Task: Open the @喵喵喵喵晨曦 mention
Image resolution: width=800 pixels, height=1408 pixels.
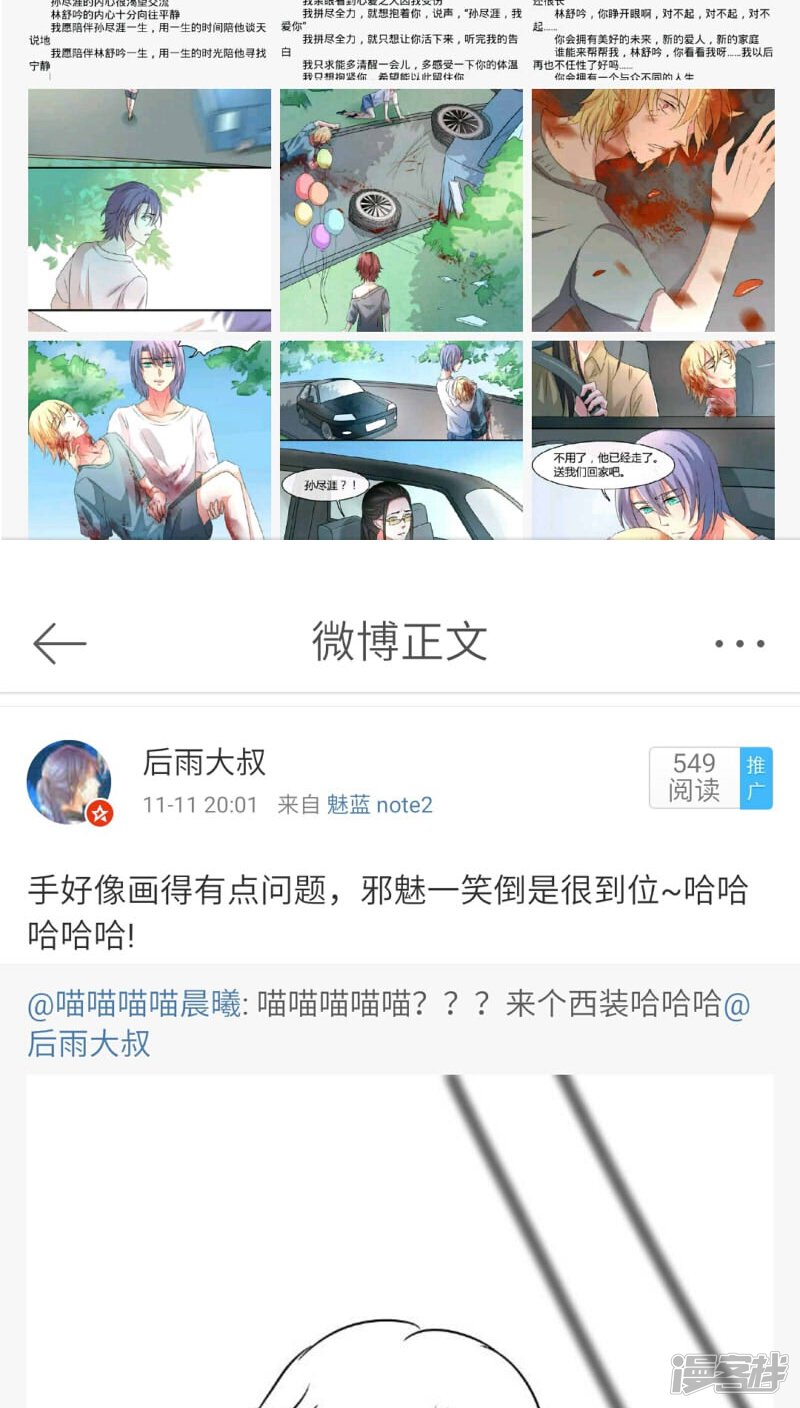Action: [x=134, y=1004]
